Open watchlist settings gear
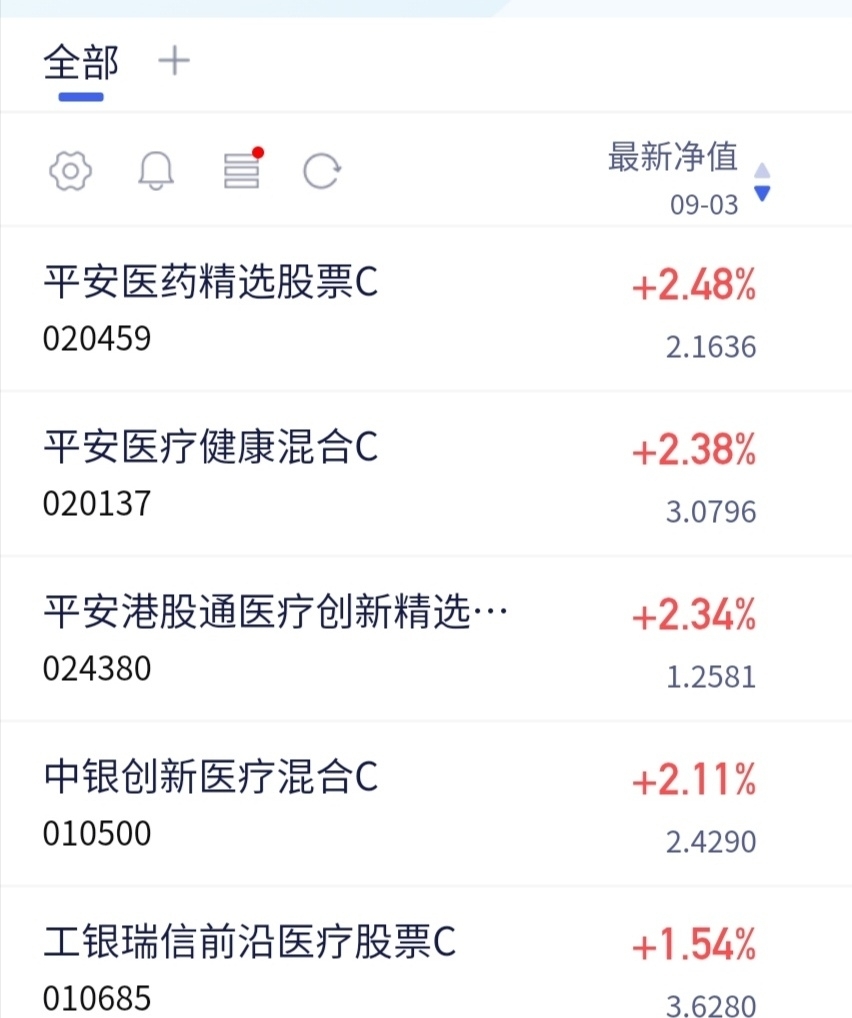 click(70, 171)
